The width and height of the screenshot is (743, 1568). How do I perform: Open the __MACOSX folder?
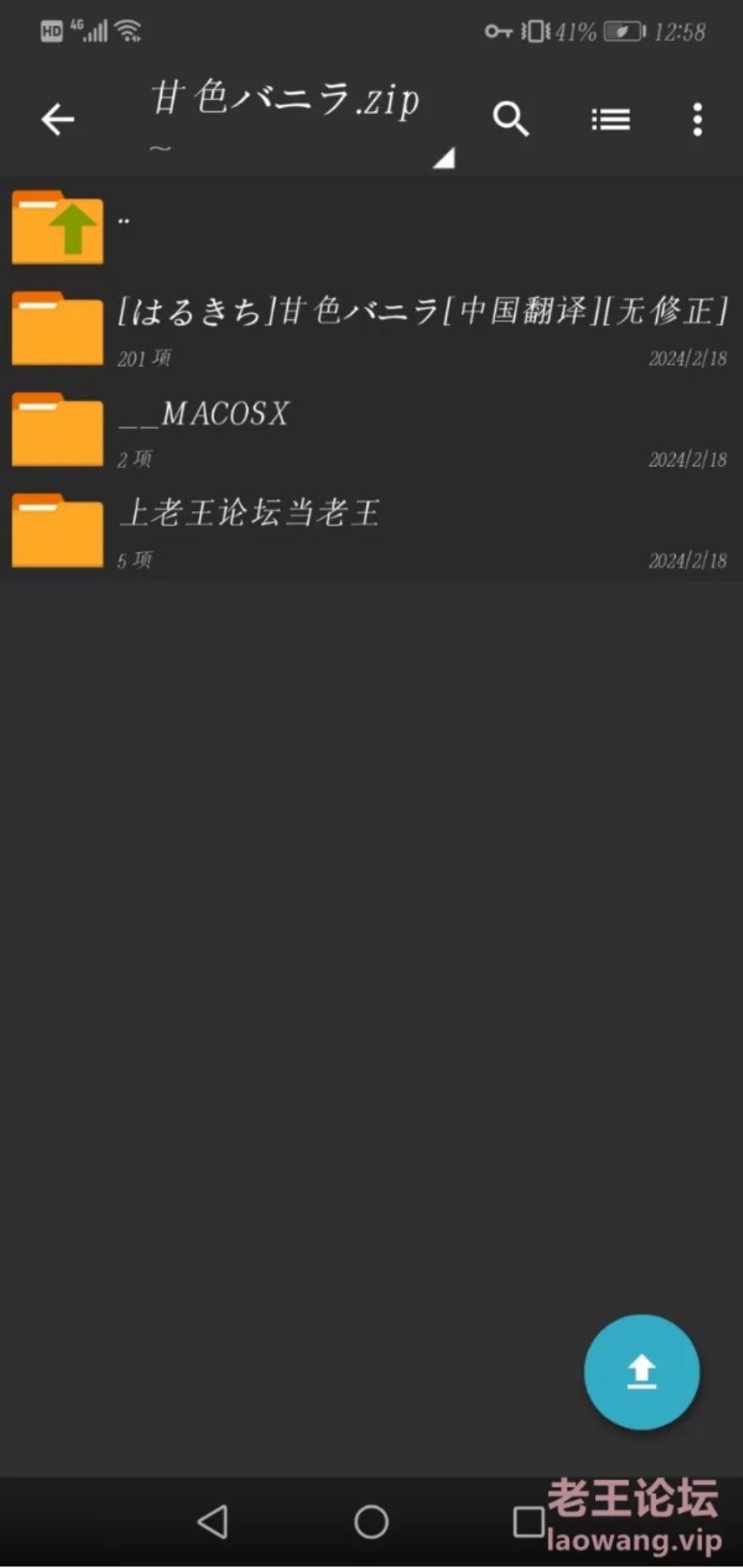click(371, 430)
